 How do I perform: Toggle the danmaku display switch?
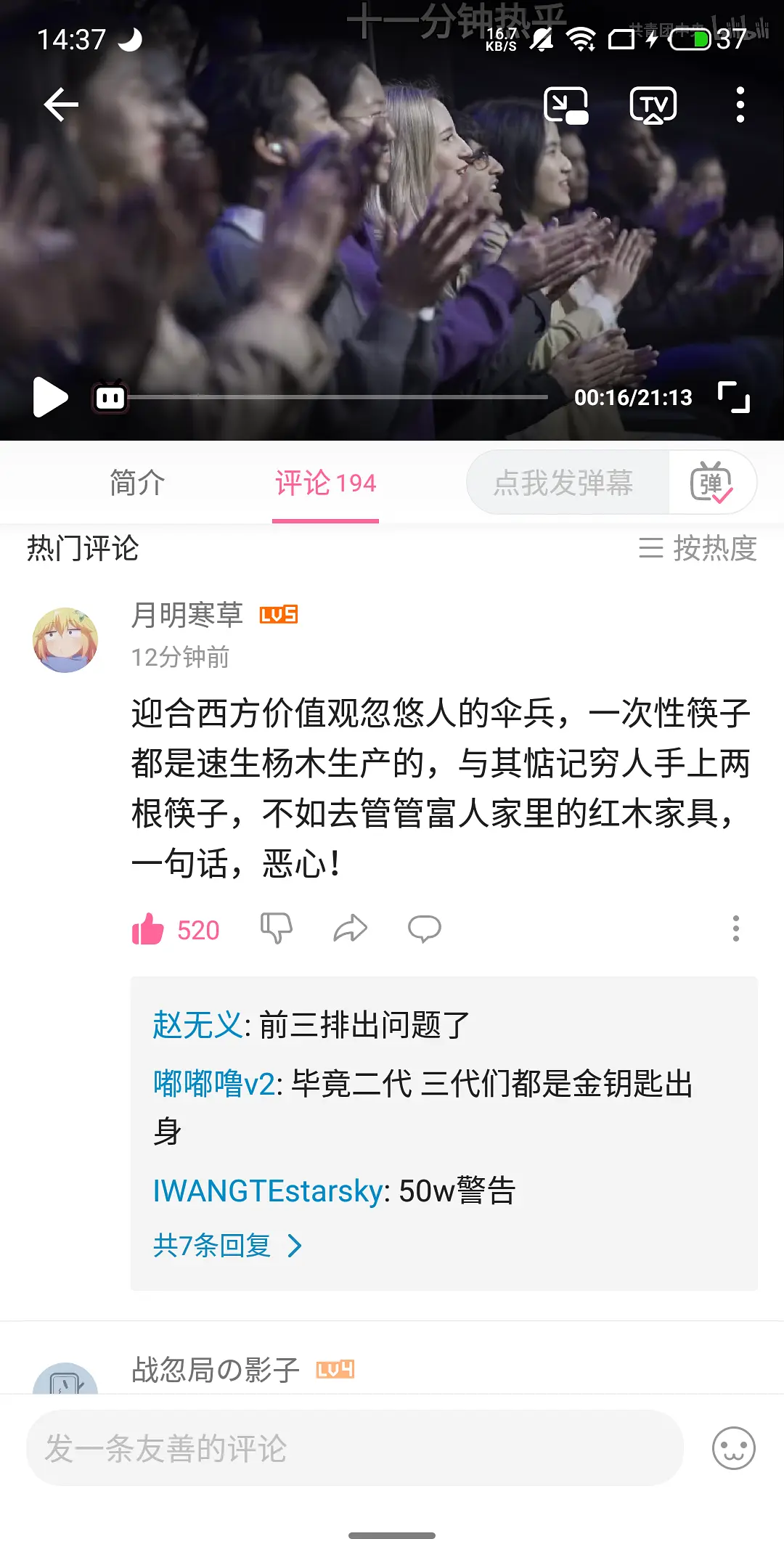click(711, 483)
